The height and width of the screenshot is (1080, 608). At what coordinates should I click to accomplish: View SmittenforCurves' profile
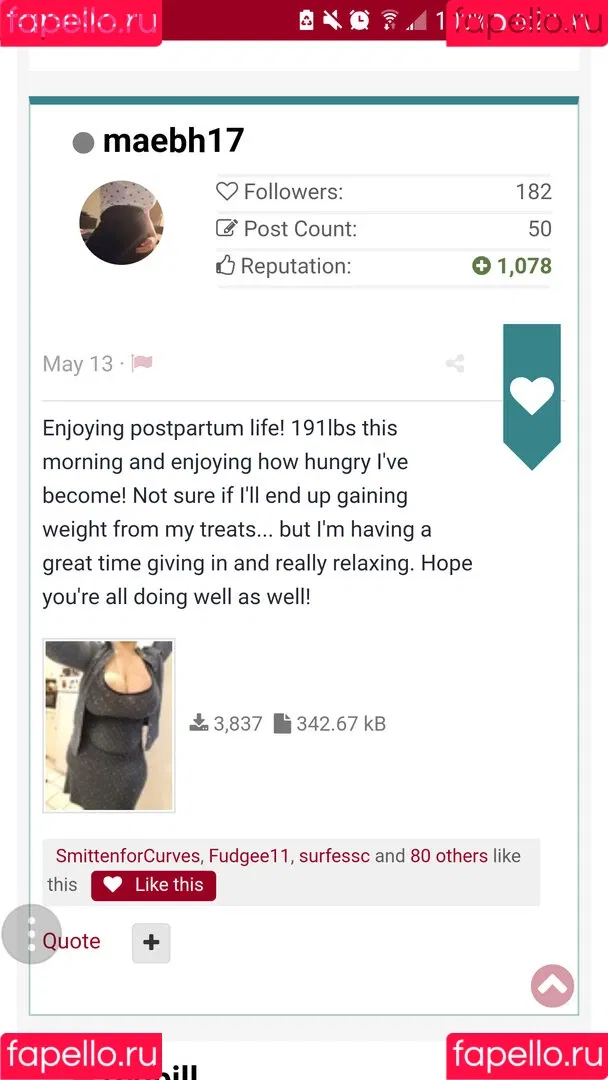(128, 856)
